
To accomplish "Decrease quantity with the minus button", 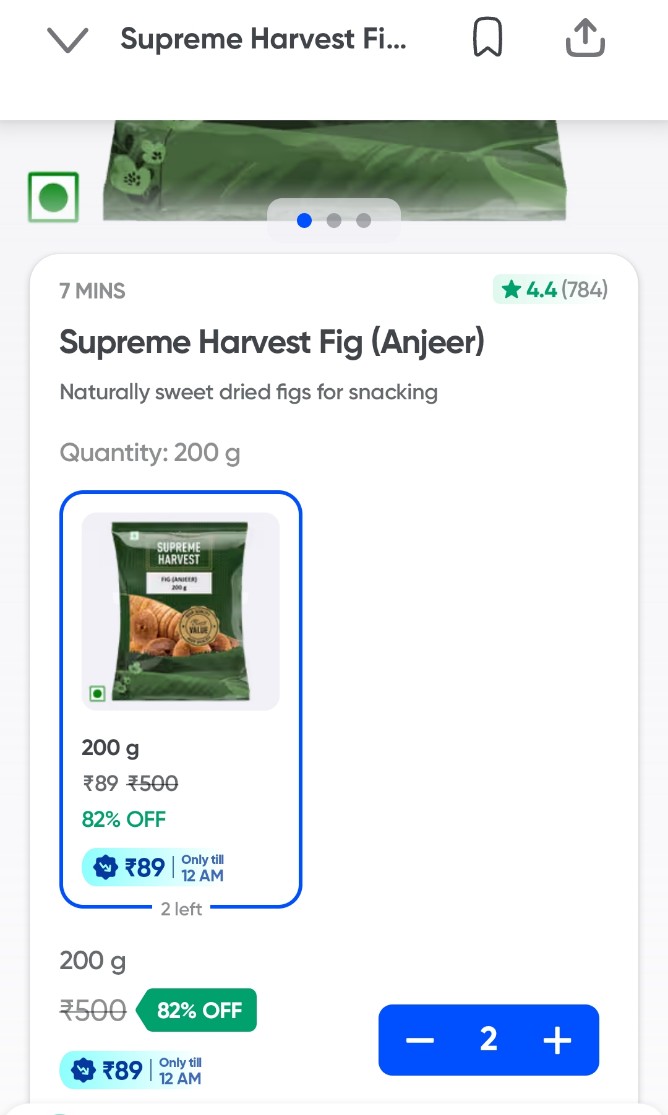I will pyautogui.click(x=420, y=1040).
